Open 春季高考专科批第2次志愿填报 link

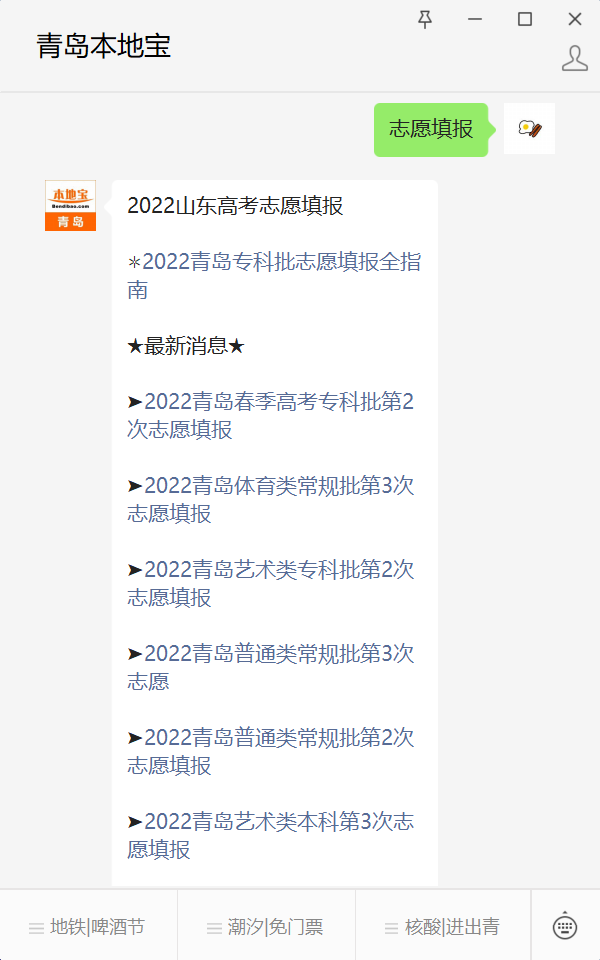271,415
